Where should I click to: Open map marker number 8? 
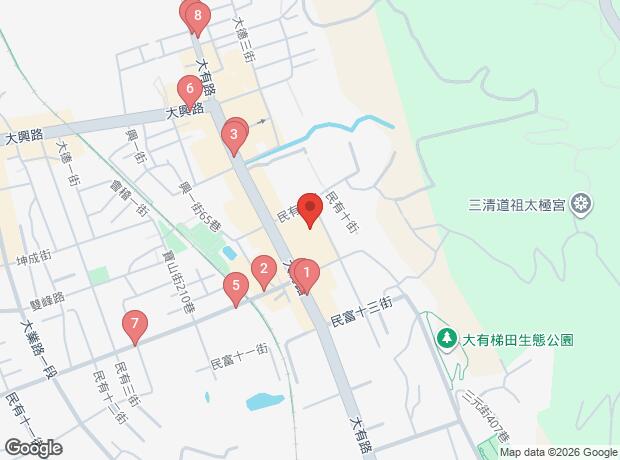tap(198, 16)
